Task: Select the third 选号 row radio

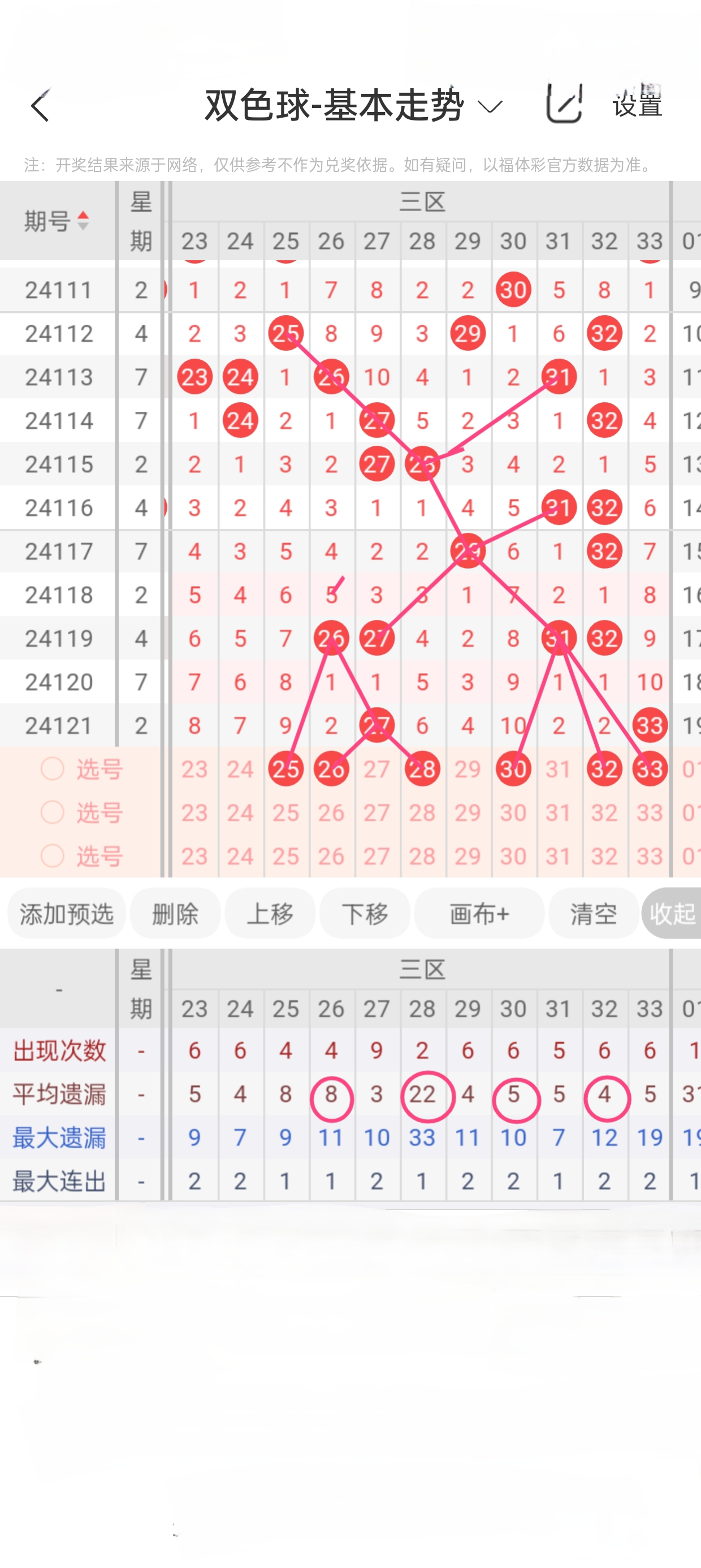Action: [x=53, y=856]
